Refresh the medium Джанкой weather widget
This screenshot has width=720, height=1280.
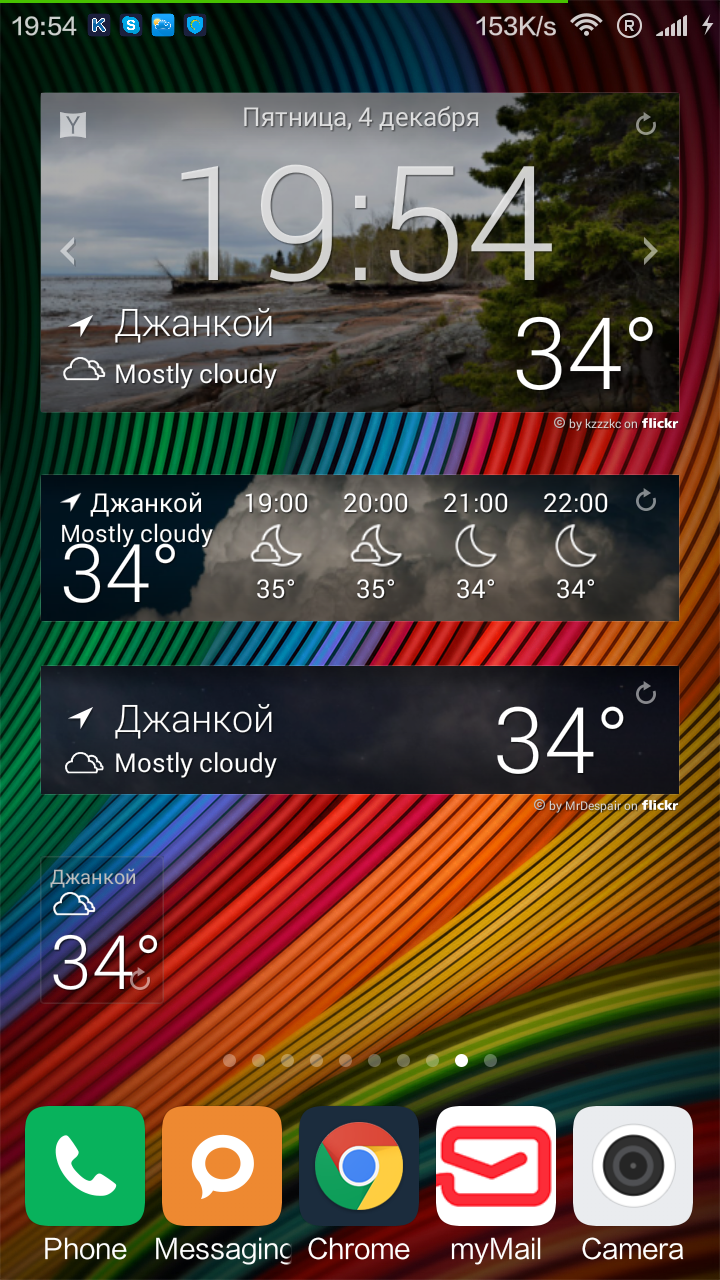tap(646, 693)
